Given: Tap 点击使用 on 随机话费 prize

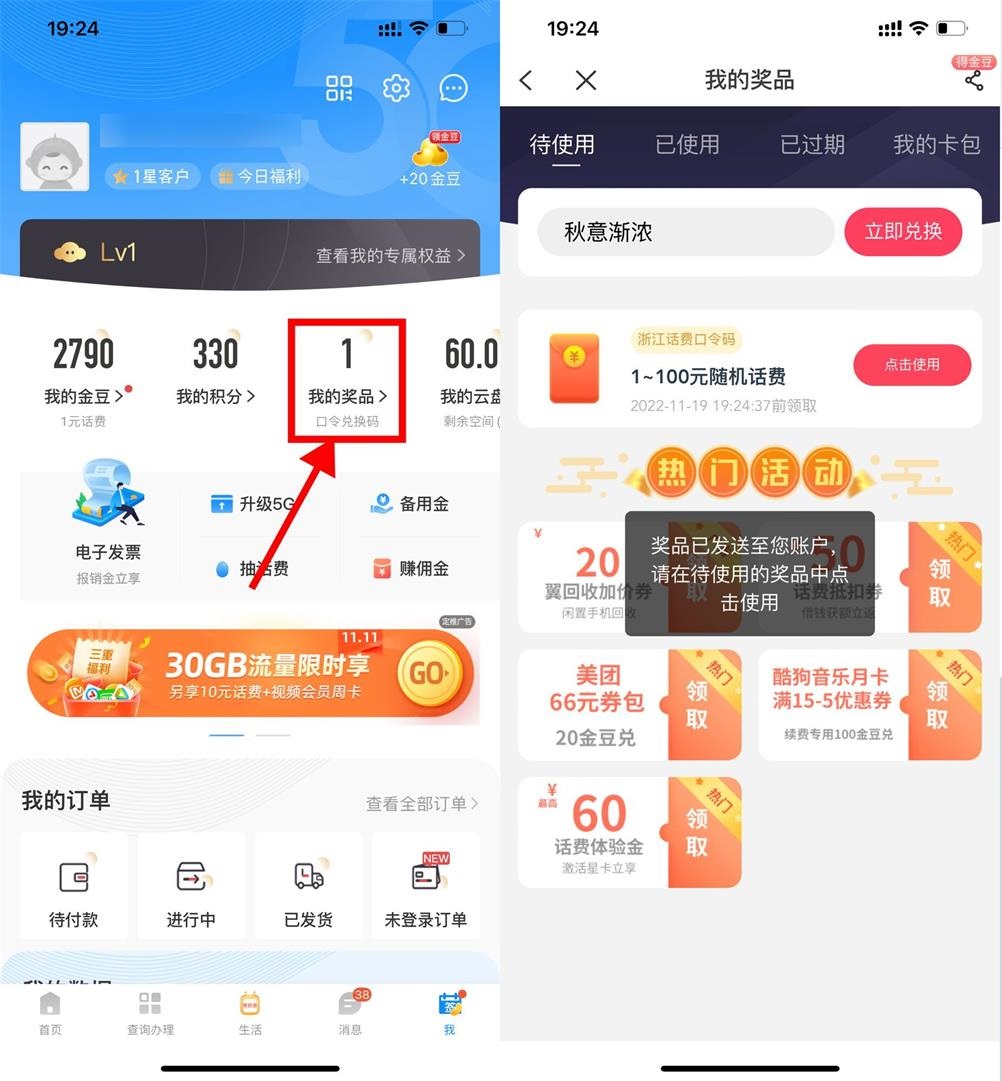Looking at the screenshot, I should point(911,365).
